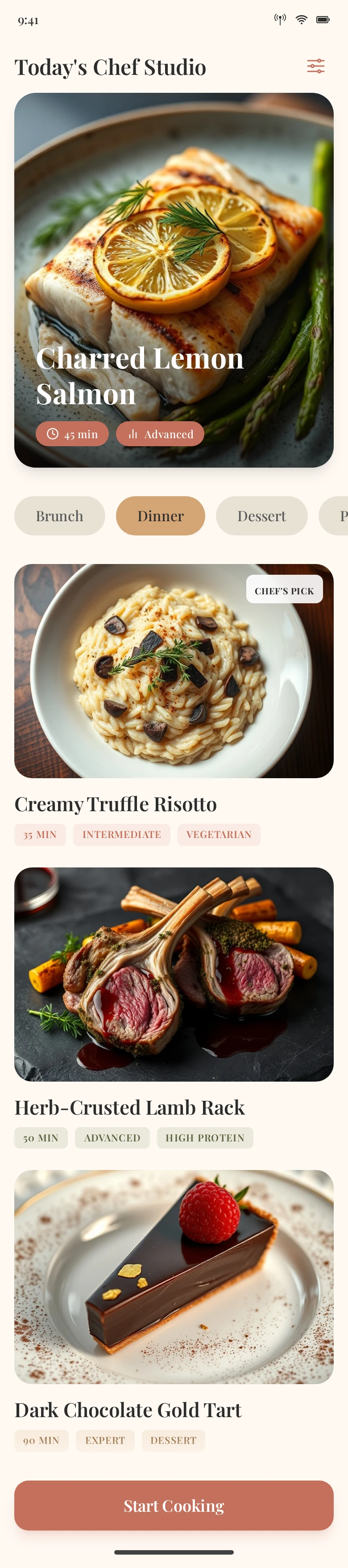Select the Brunch category chip

click(x=60, y=515)
